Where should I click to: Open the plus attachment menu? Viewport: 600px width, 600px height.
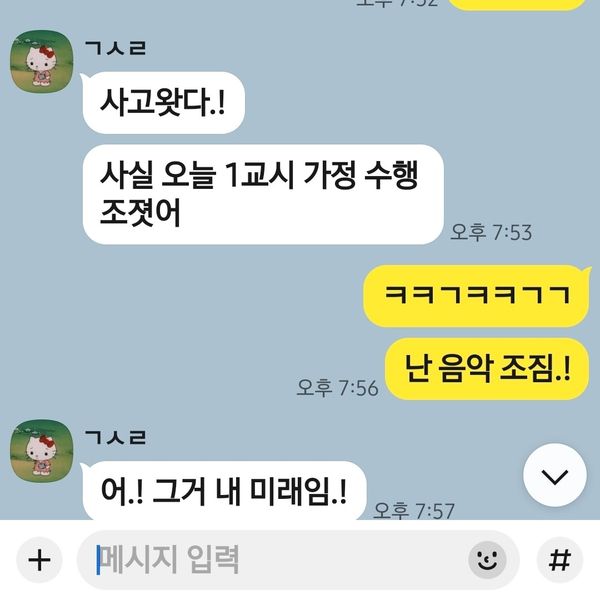point(38,560)
